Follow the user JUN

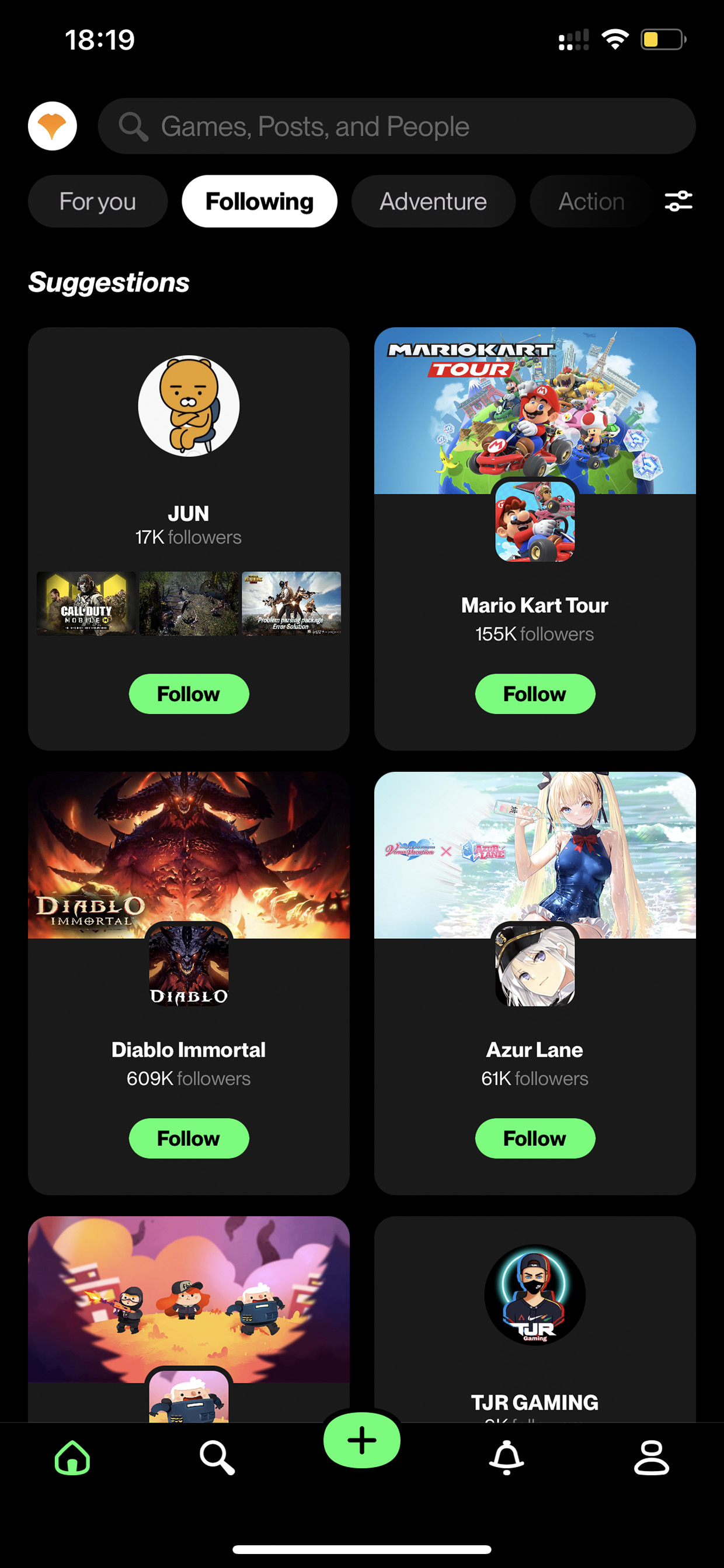click(189, 694)
